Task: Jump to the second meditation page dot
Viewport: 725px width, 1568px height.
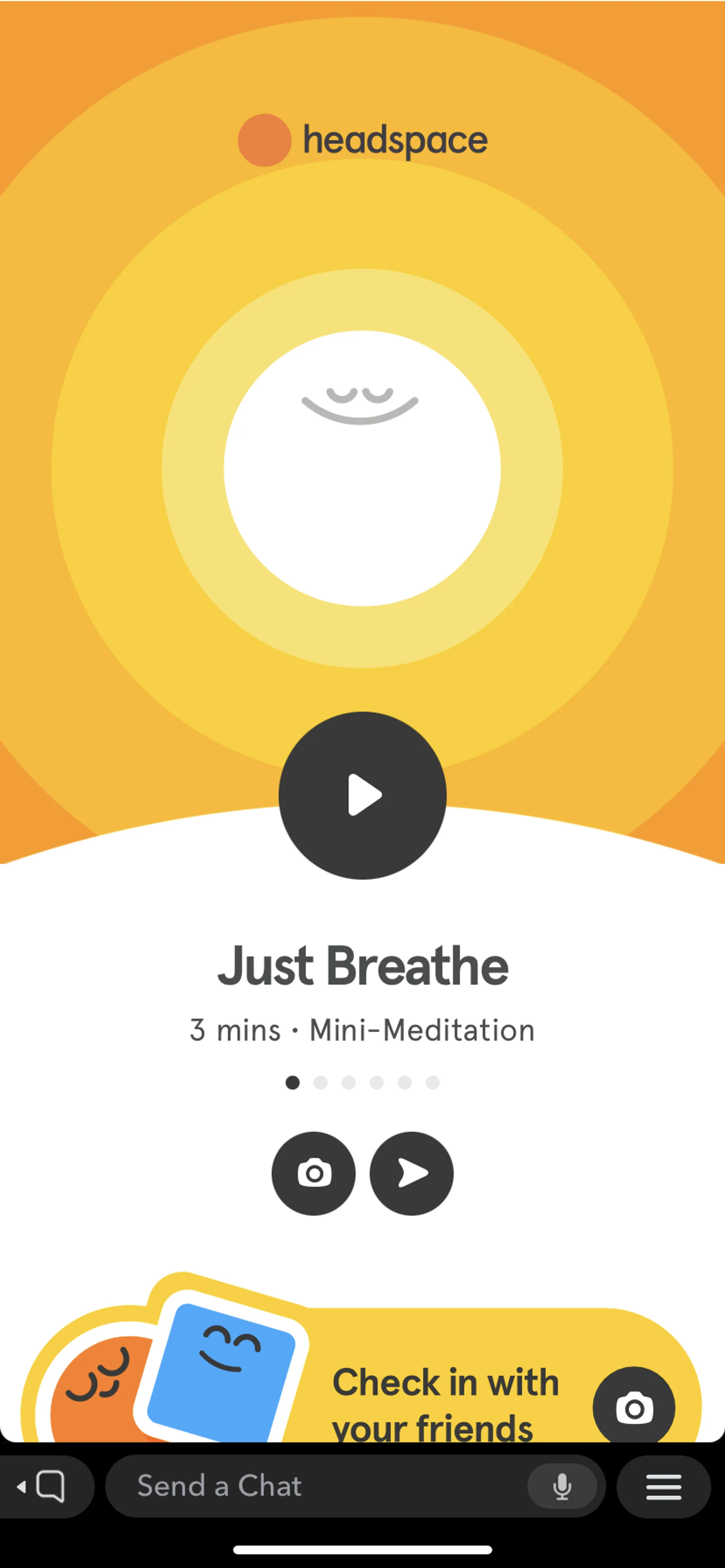Action: [321, 1082]
